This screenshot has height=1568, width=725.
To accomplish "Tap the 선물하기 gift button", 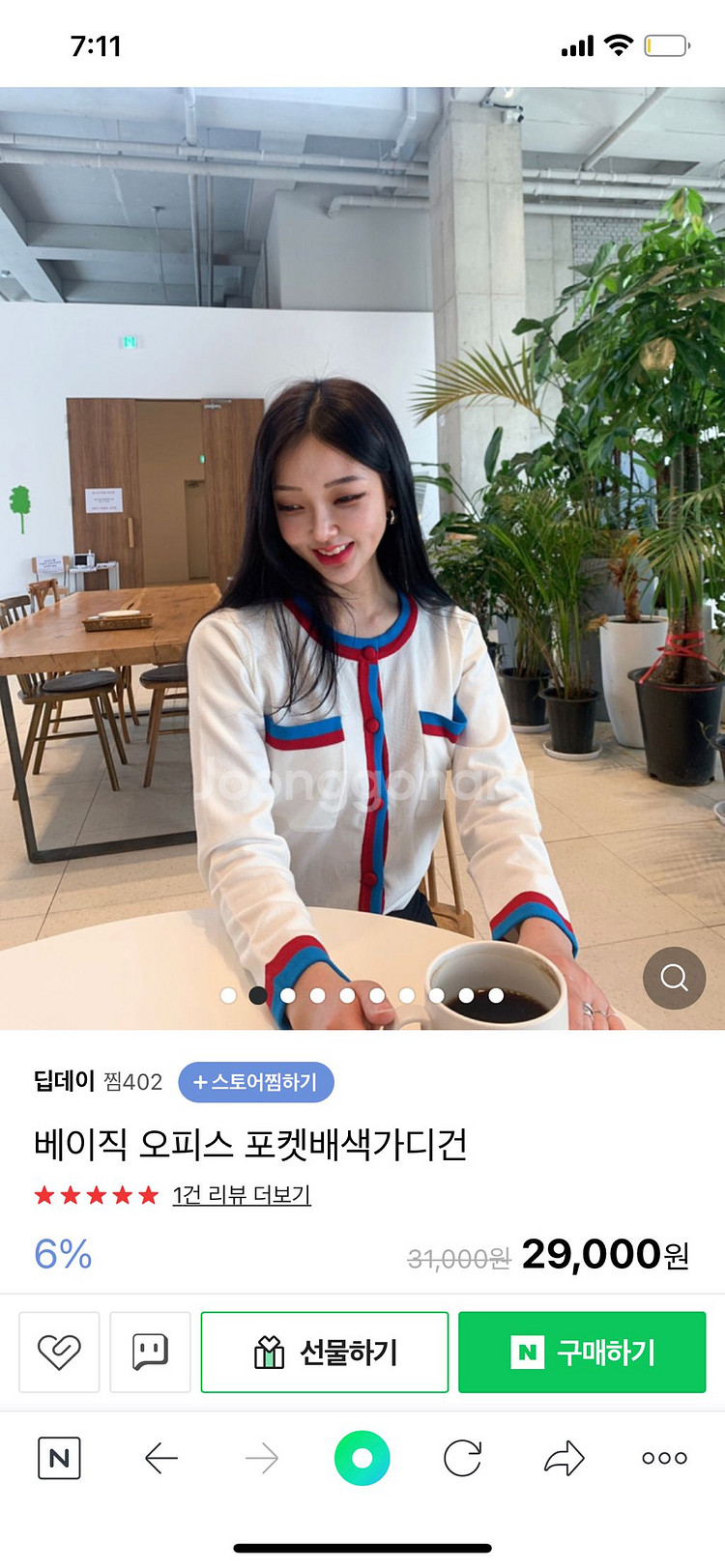I will 325,1352.
